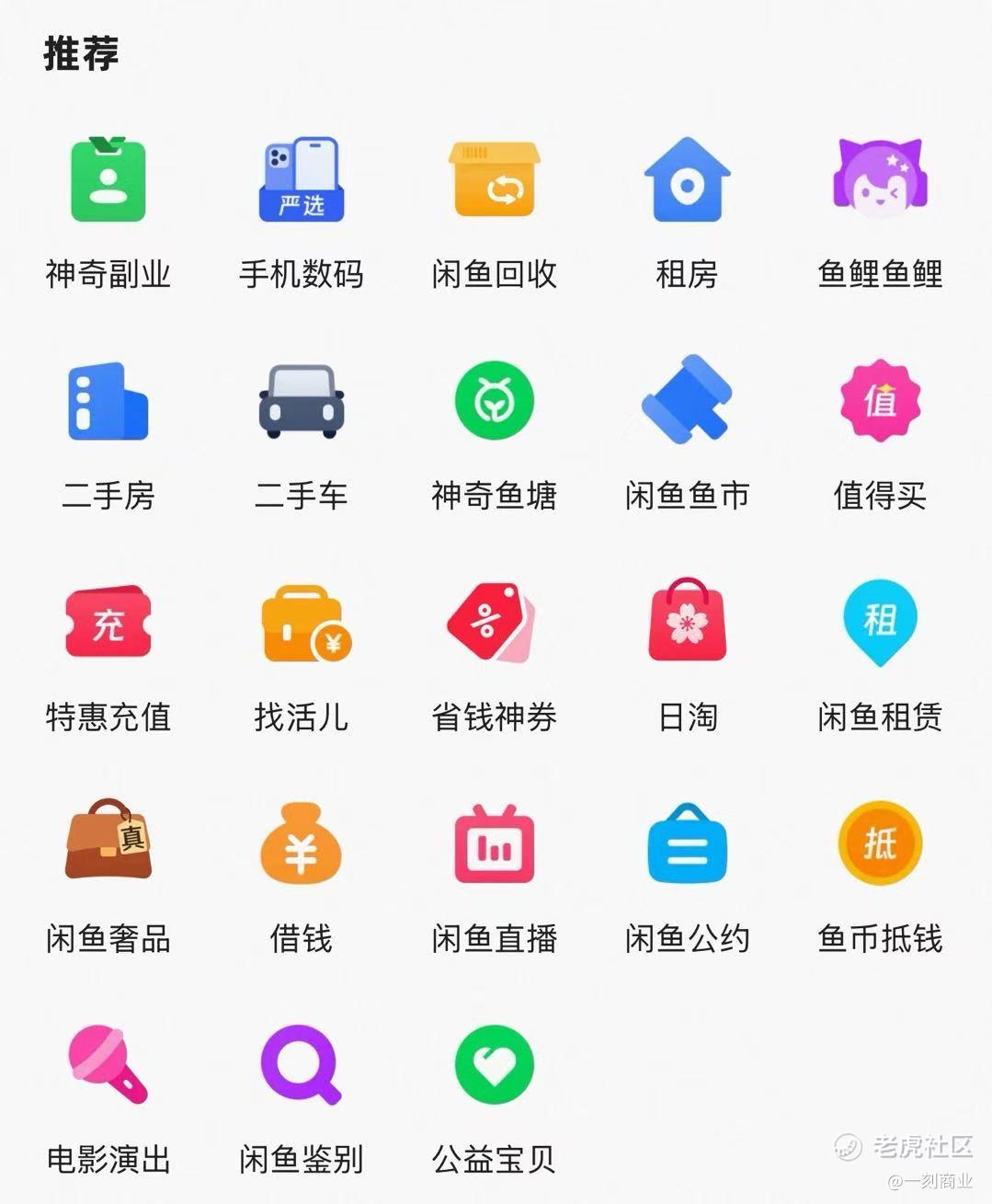992x1204 pixels.
Task: Launch 鱼鲤鱼鲤 feature
Action: coord(880,181)
